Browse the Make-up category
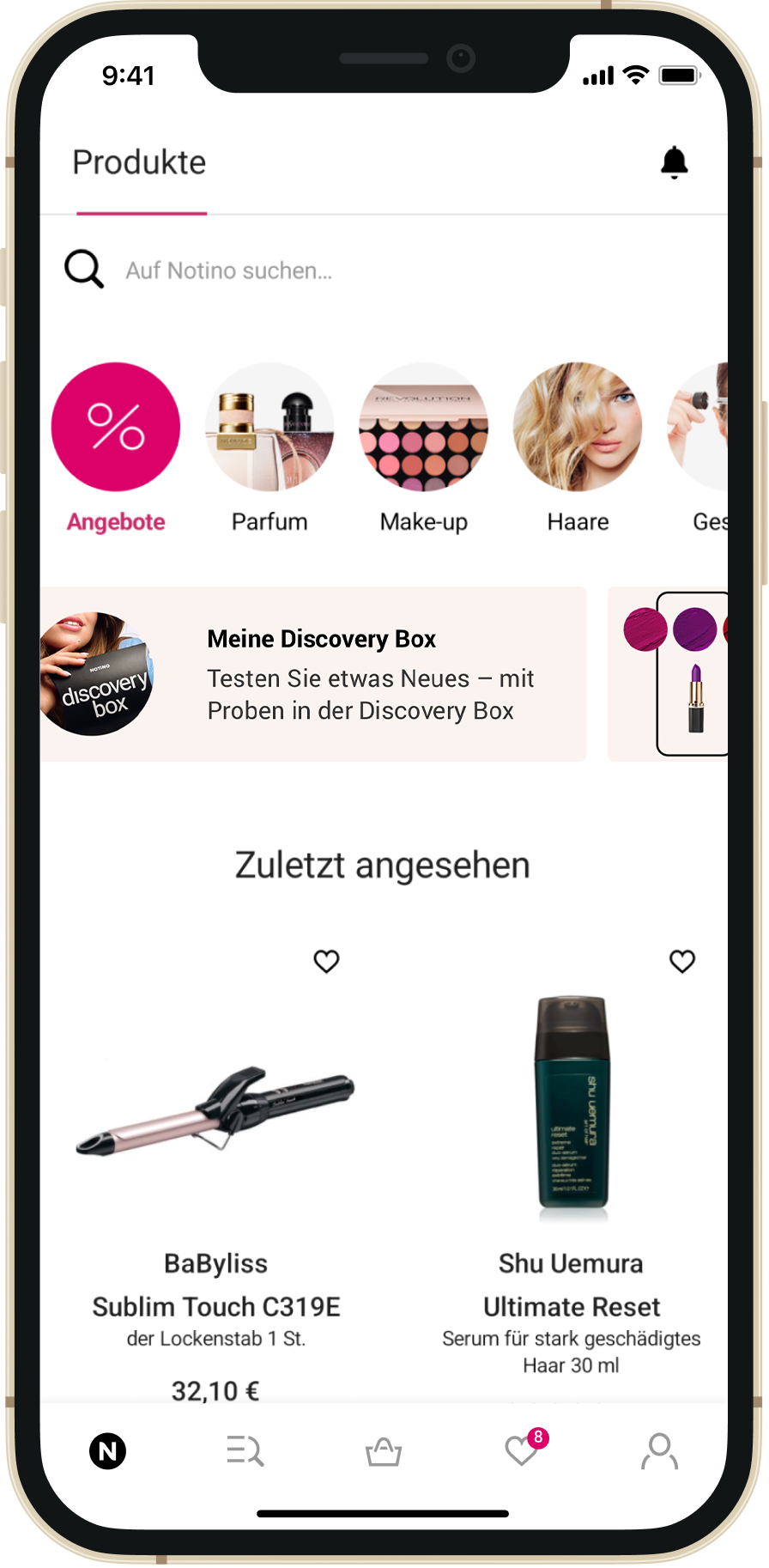The width and height of the screenshot is (769, 1568). click(423, 428)
